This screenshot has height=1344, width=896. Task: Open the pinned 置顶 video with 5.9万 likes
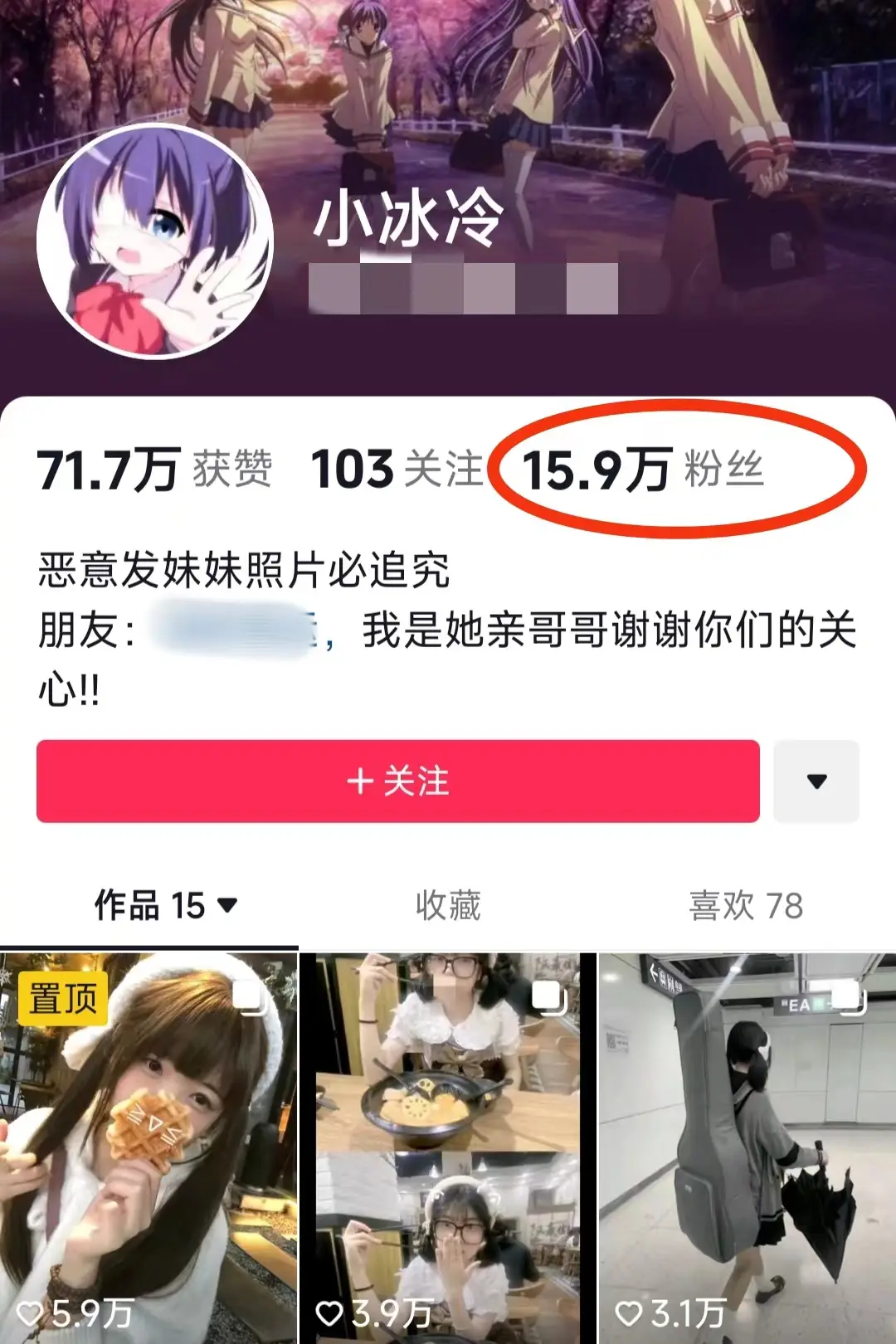[x=149, y=1149]
